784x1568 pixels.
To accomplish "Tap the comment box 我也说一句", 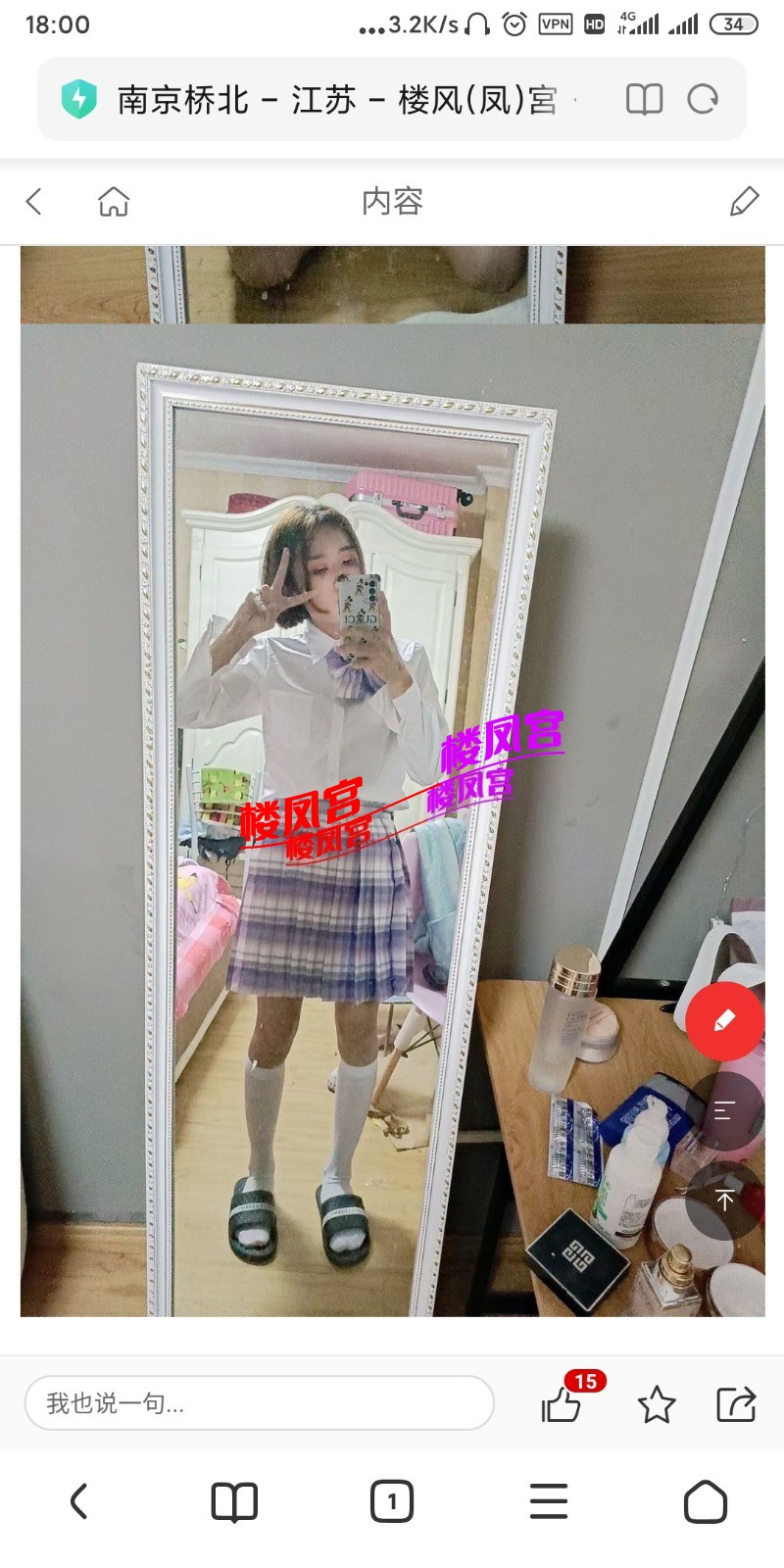I will [x=259, y=1403].
